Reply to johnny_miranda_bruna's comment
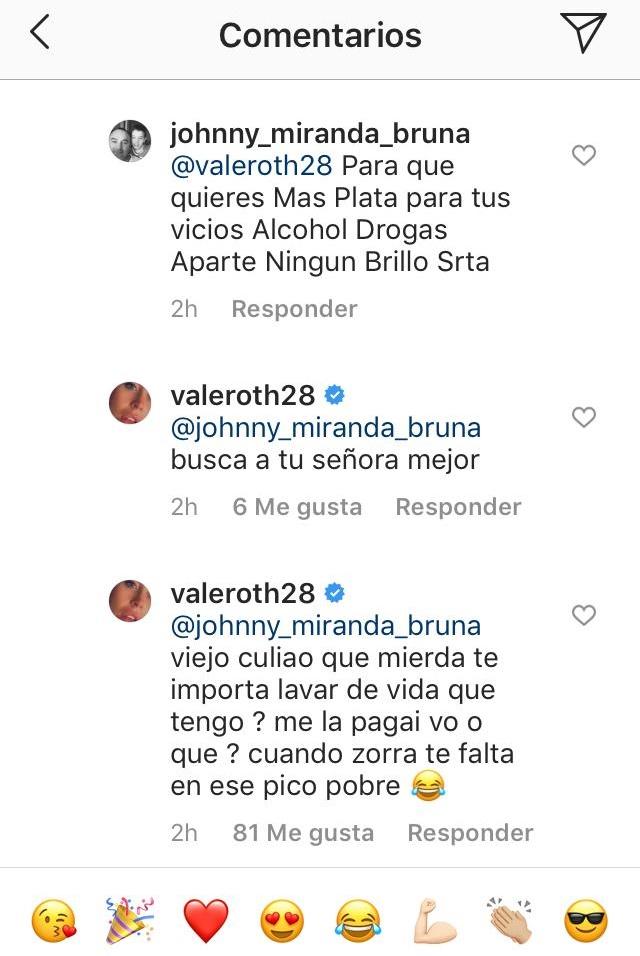Screen dimensions: 640x956 pos(294,309)
